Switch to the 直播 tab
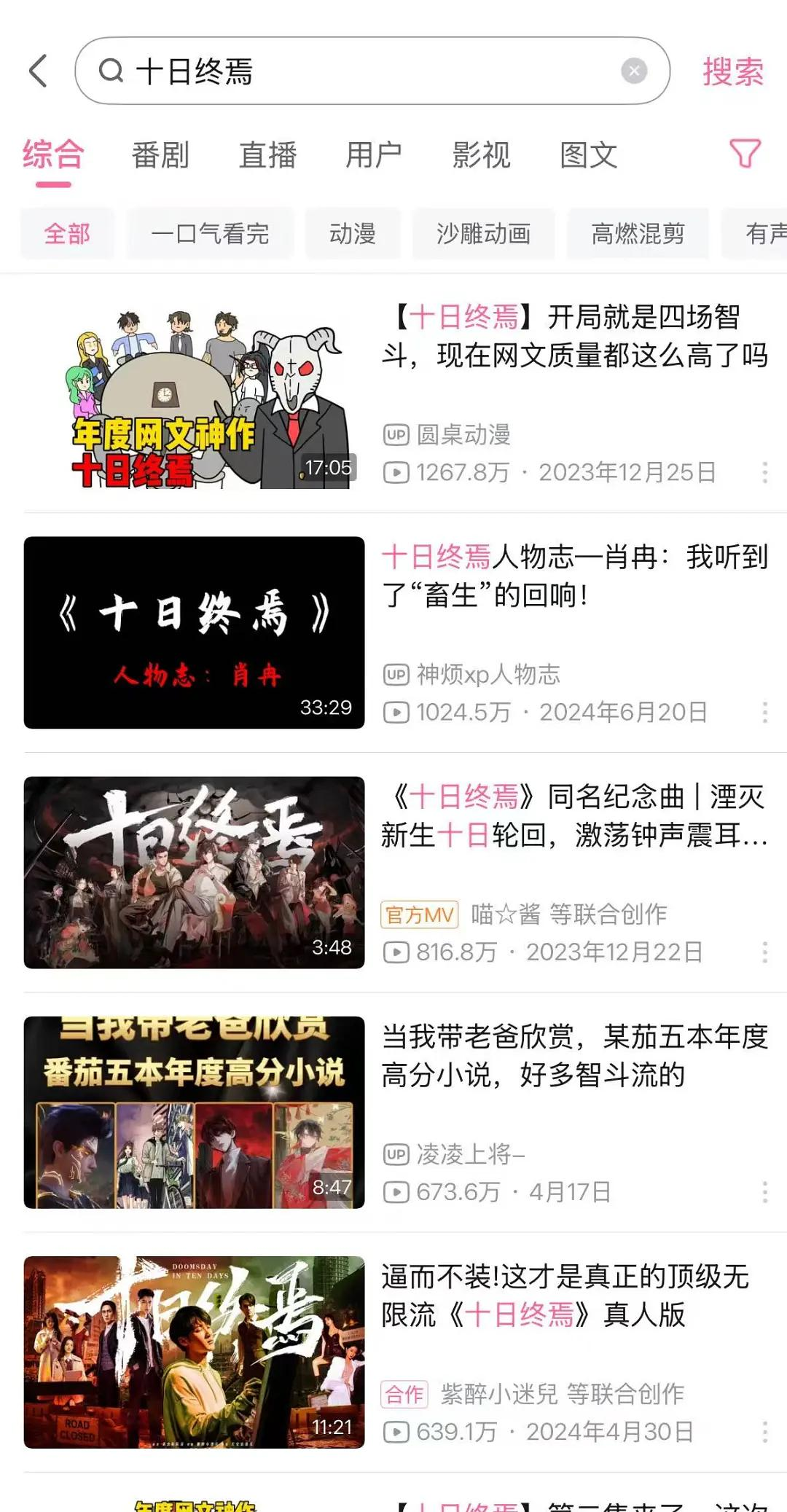 click(267, 155)
